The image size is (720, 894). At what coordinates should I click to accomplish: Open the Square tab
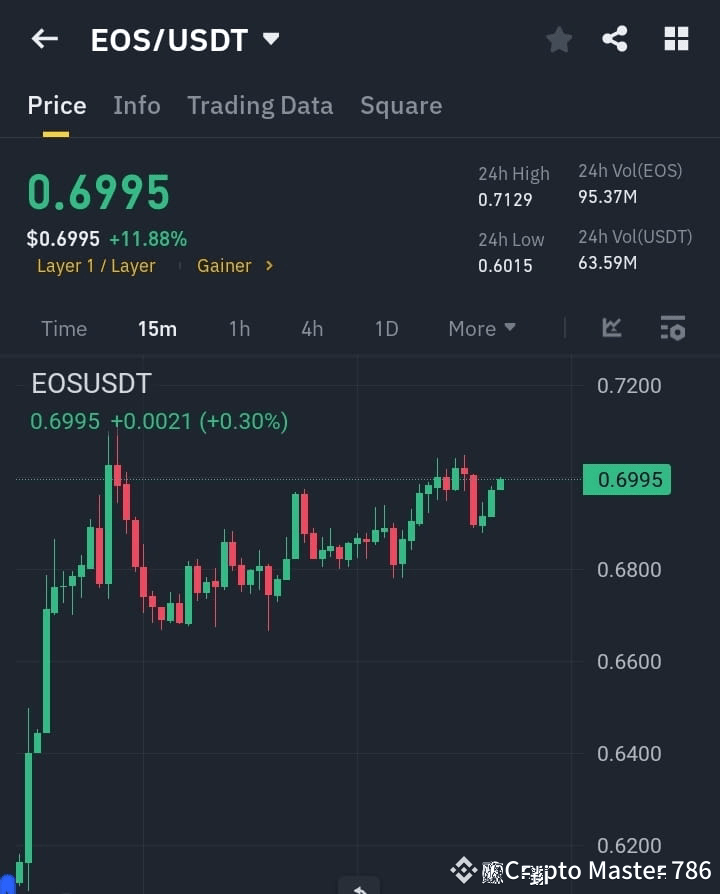pyautogui.click(x=401, y=105)
